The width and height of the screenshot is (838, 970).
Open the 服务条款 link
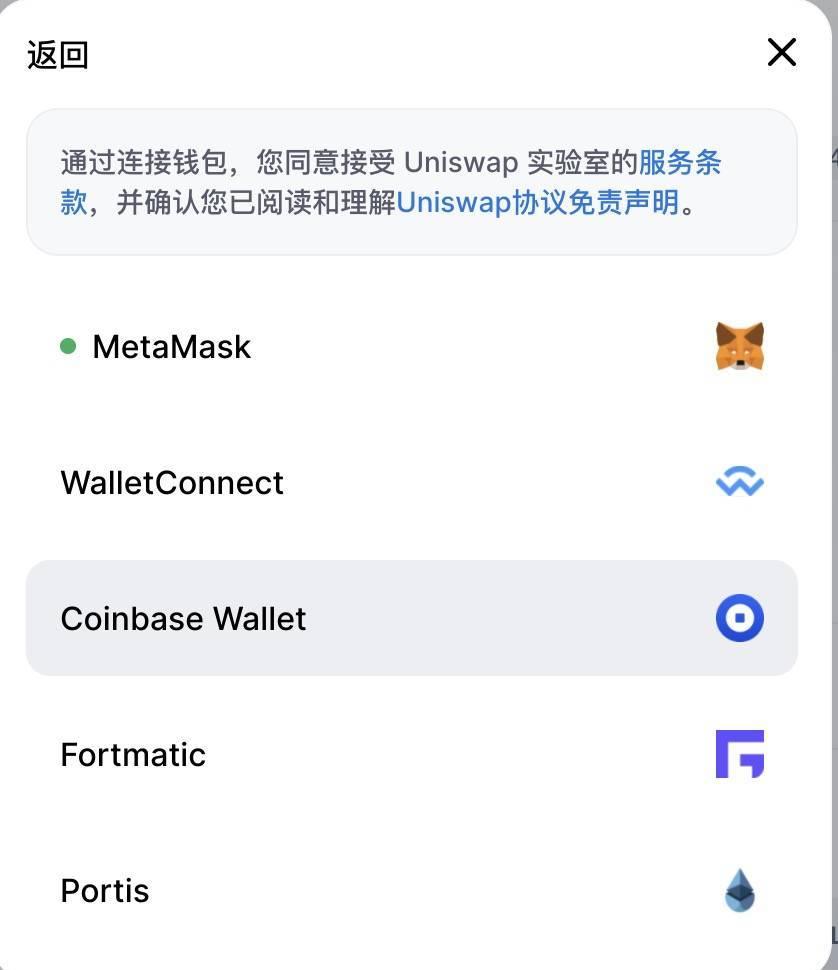point(679,162)
